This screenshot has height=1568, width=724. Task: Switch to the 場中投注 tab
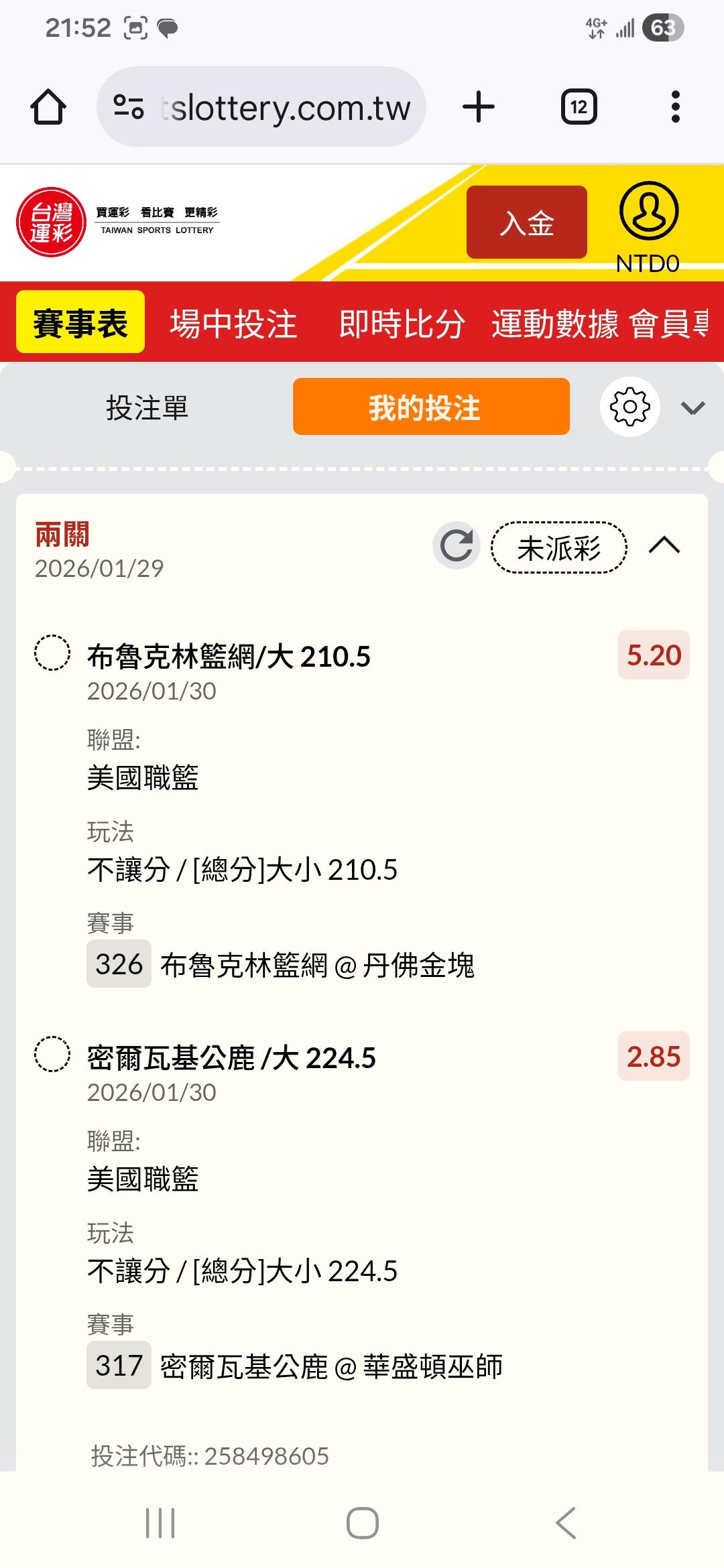233,323
